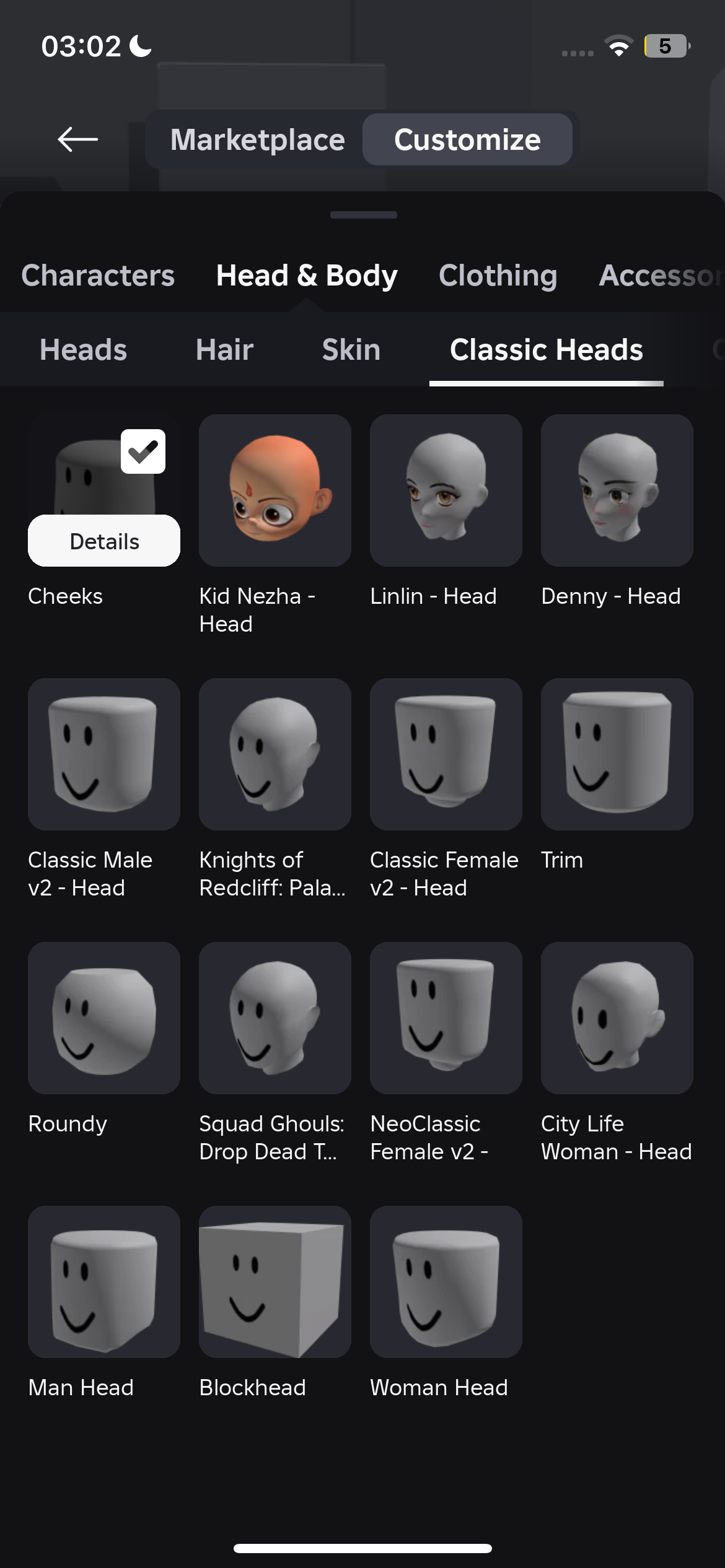Equip the Linlin head

click(446, 490)
